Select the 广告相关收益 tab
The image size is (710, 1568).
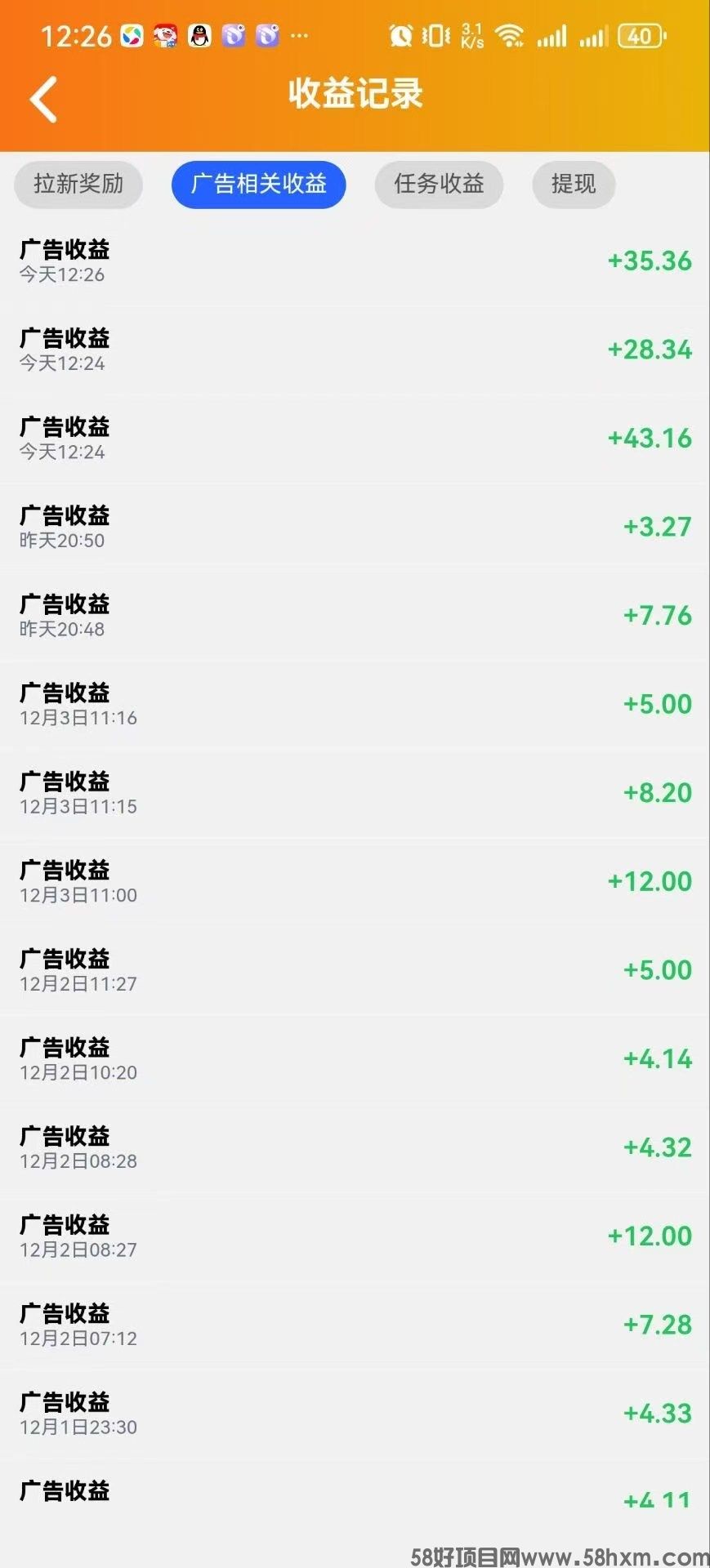click(x=258, y=185)
